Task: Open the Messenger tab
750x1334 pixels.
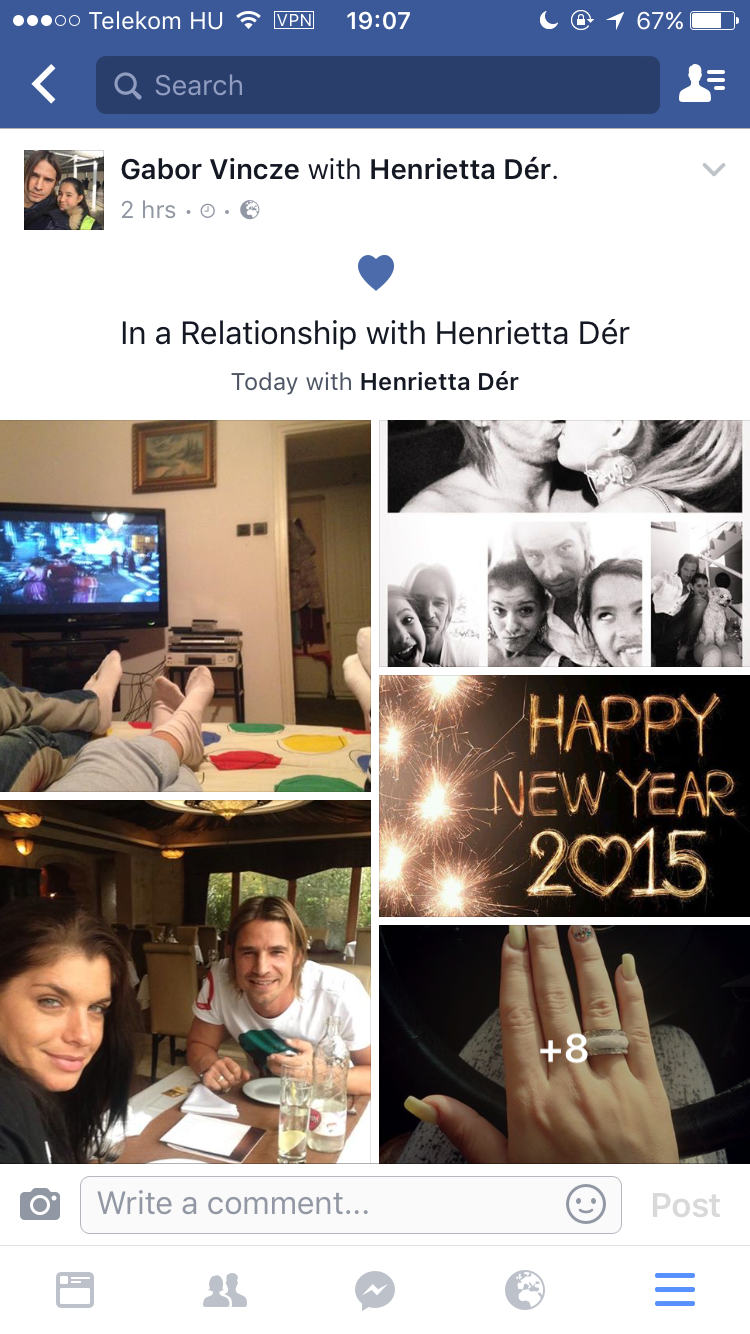Action: [375, 1290]
